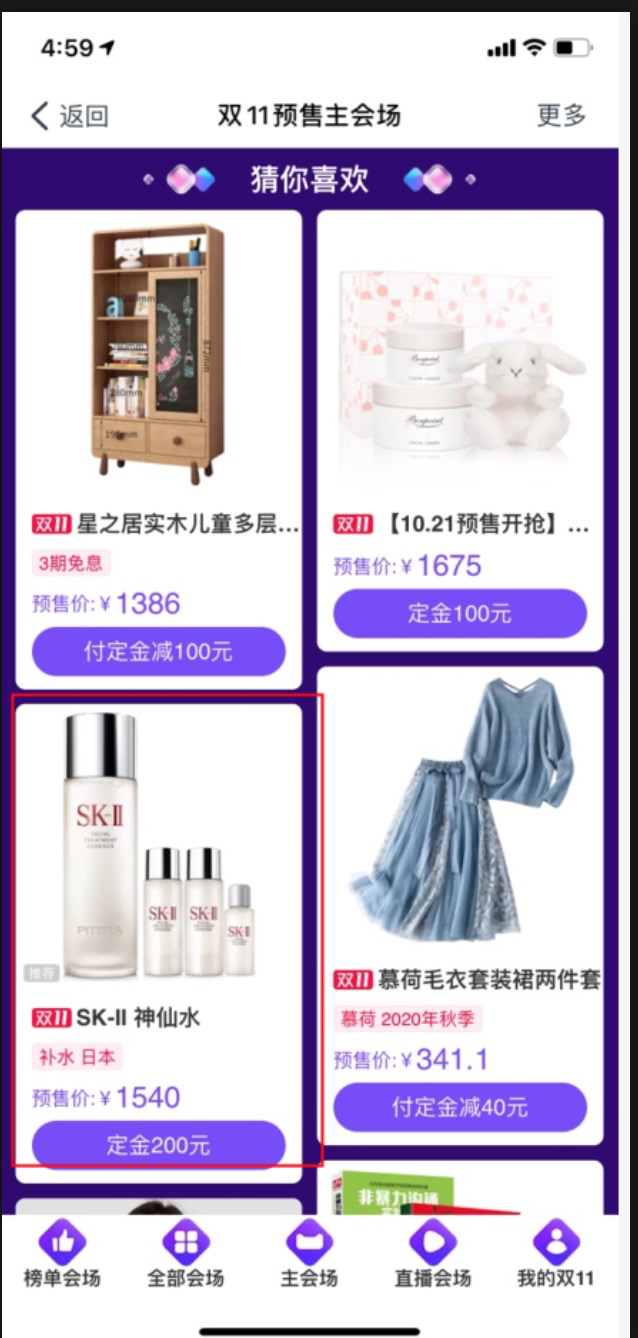
Task: Pay the 定金200元 deposit for SK-II
Action: (158, 1145)
